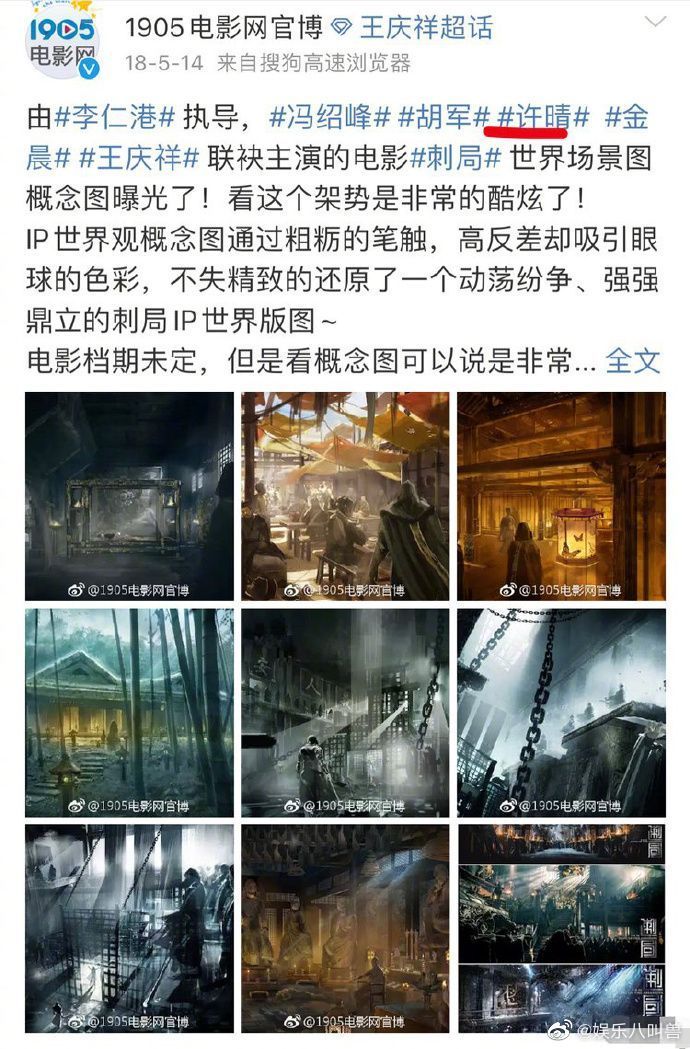690x1049 pixels.
Task: Expand the post options chevron
Action: tap(655, 22)
